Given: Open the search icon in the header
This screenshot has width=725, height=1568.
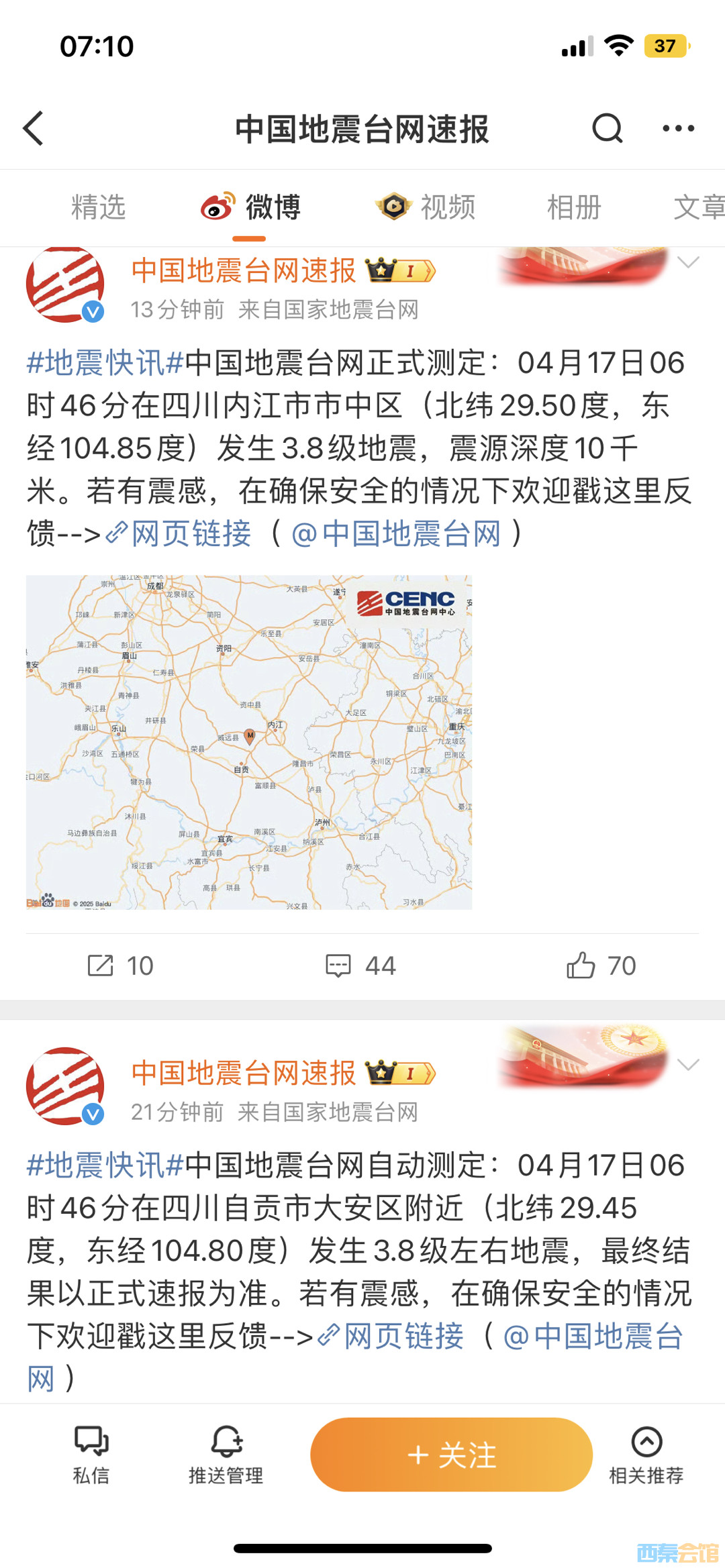Looking at the screenshot, I should coord(607,128).
